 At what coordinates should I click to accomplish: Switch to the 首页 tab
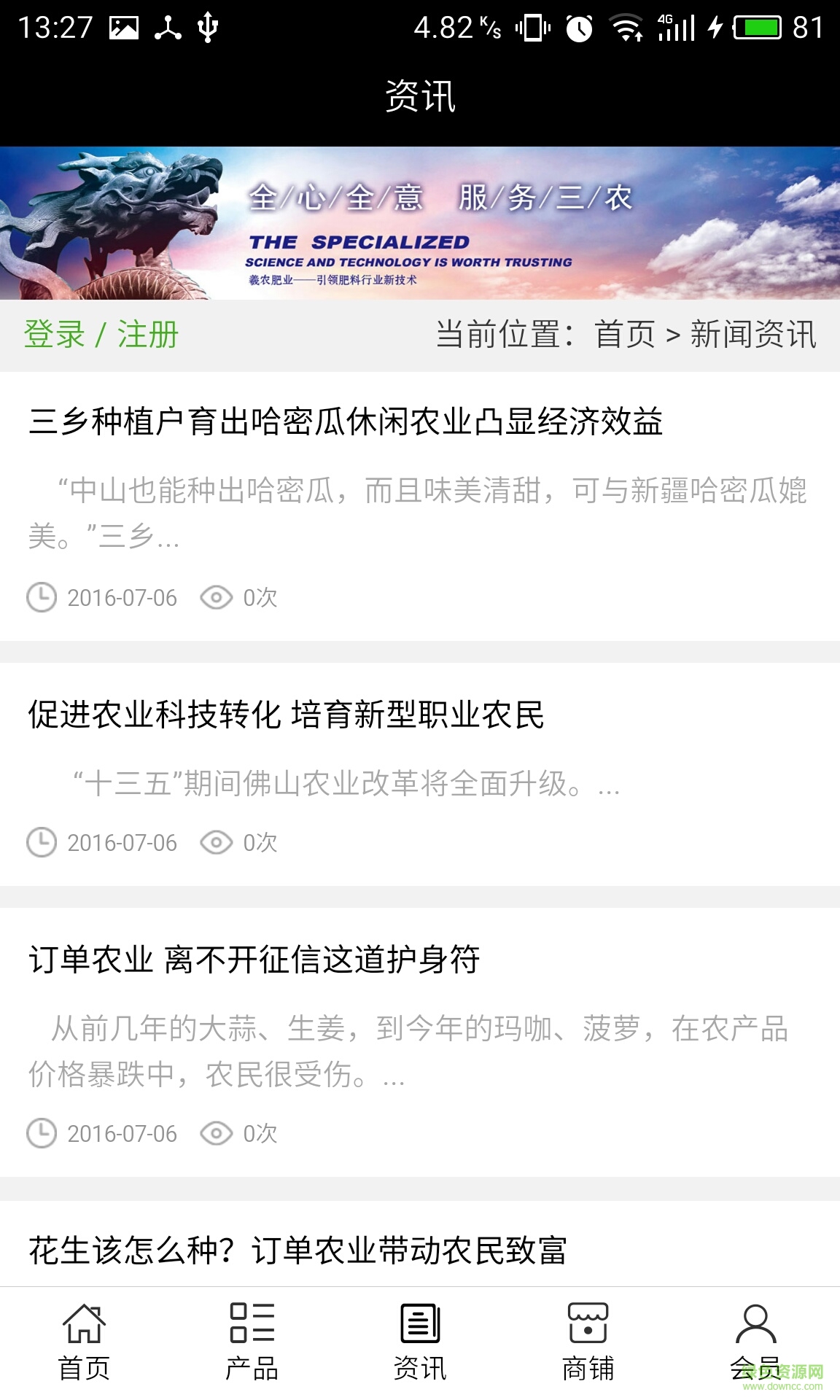[x=84, y=1342]
